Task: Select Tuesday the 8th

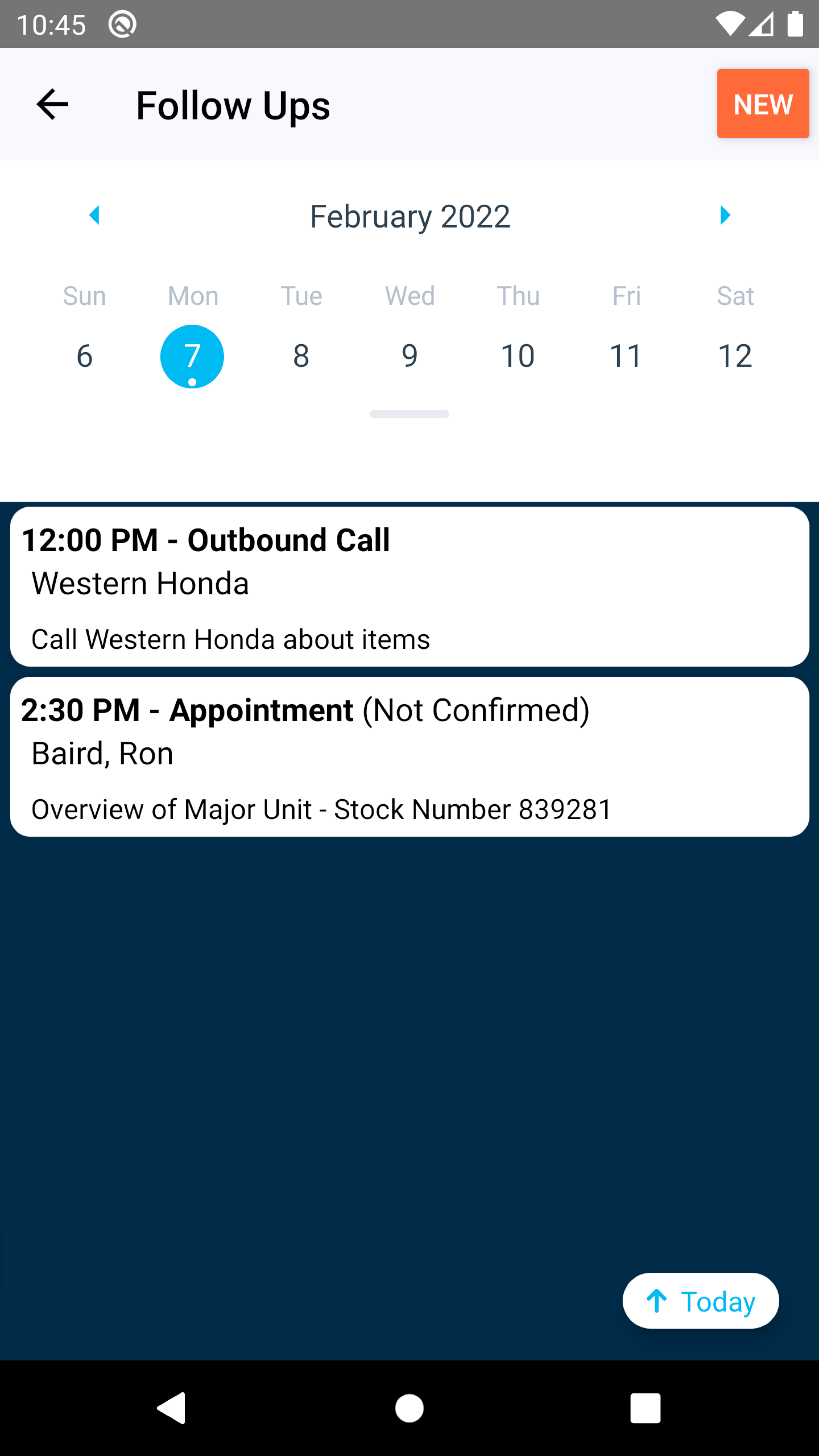Action: pos(301,356)
